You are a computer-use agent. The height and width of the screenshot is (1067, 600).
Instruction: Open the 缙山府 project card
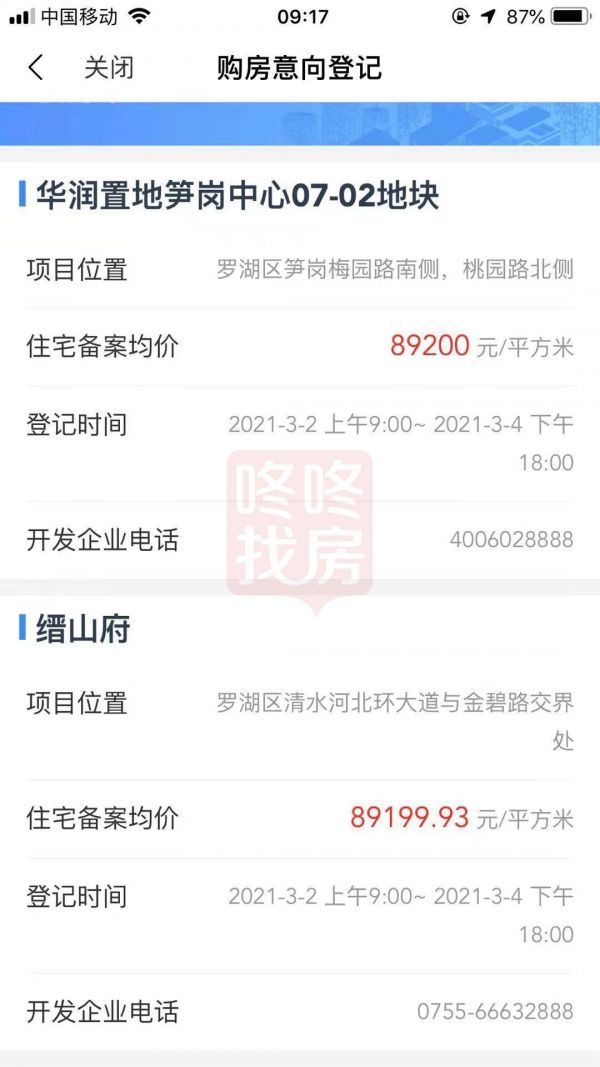84,630
